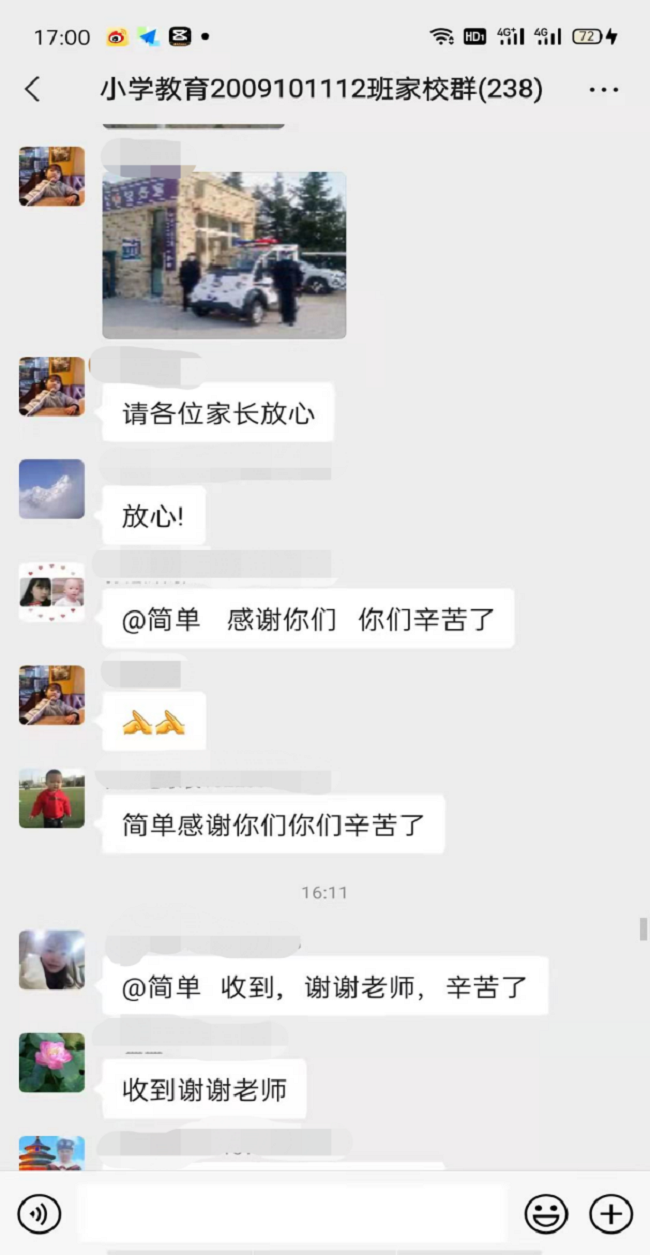The width and height of the screenshot is (650, 1255).
Task: Switch to voice message input
Action: (39, 1214)
